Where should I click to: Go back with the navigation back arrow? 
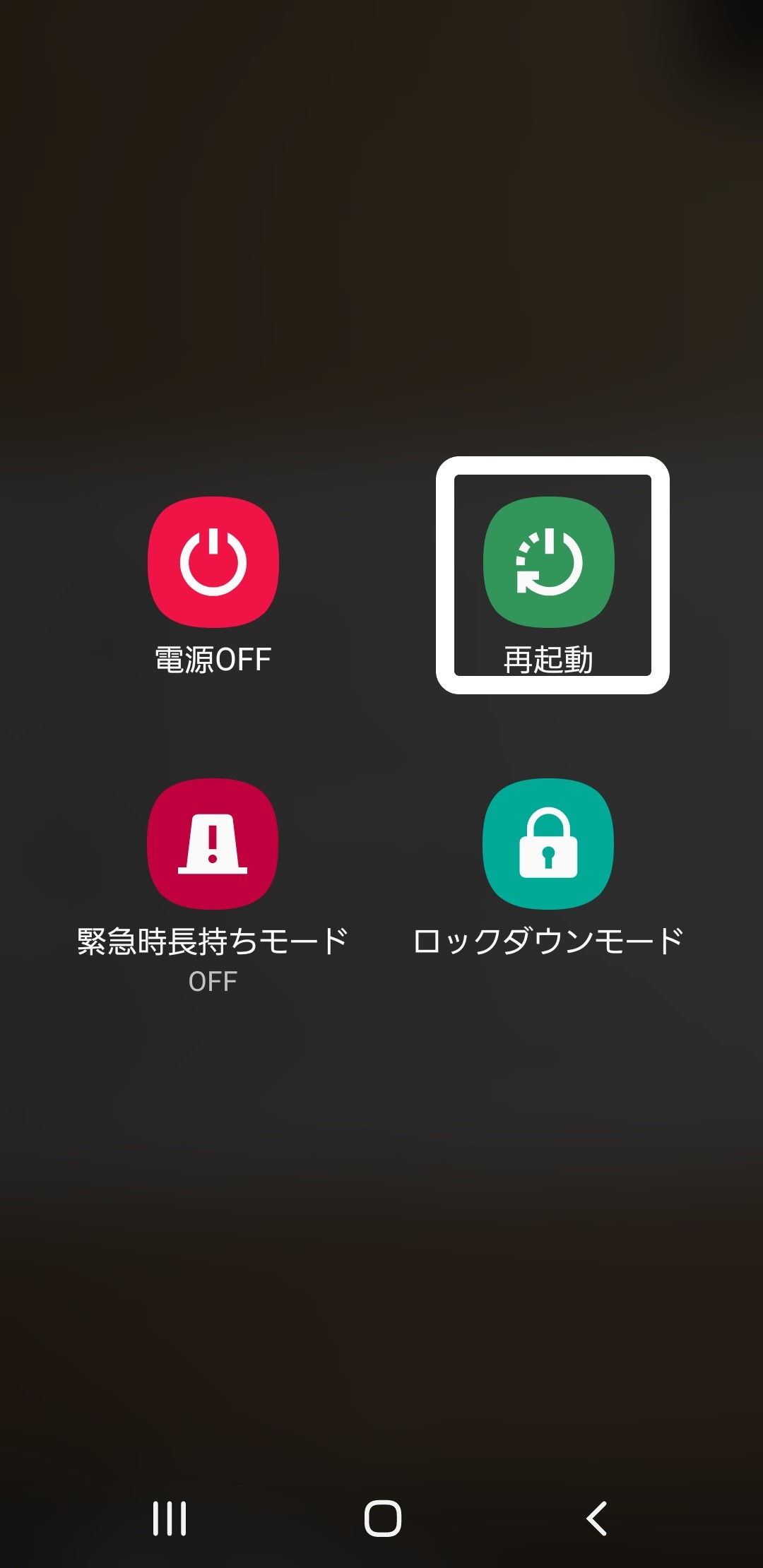tap(597, 1518)
